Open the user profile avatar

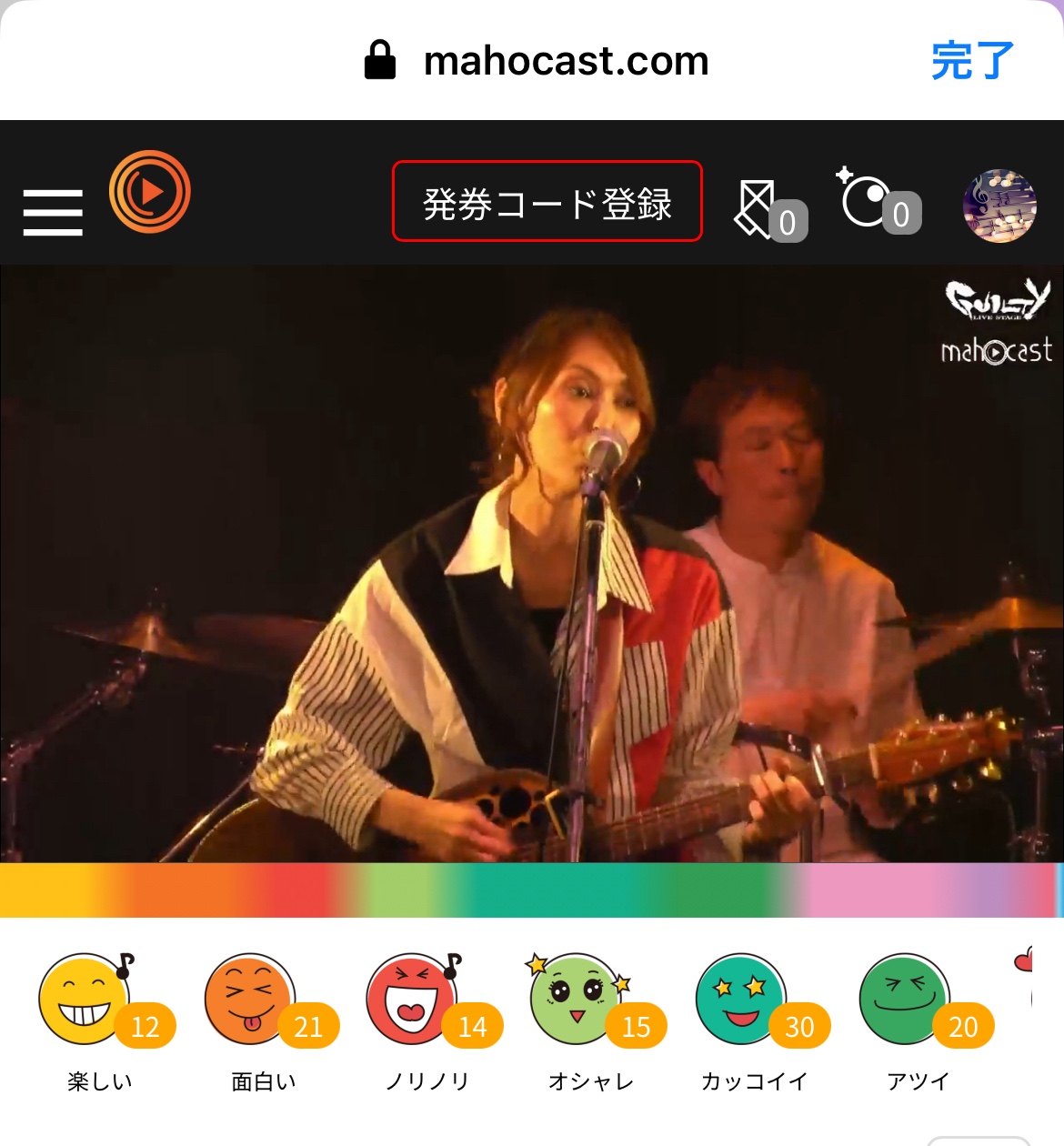999,206
